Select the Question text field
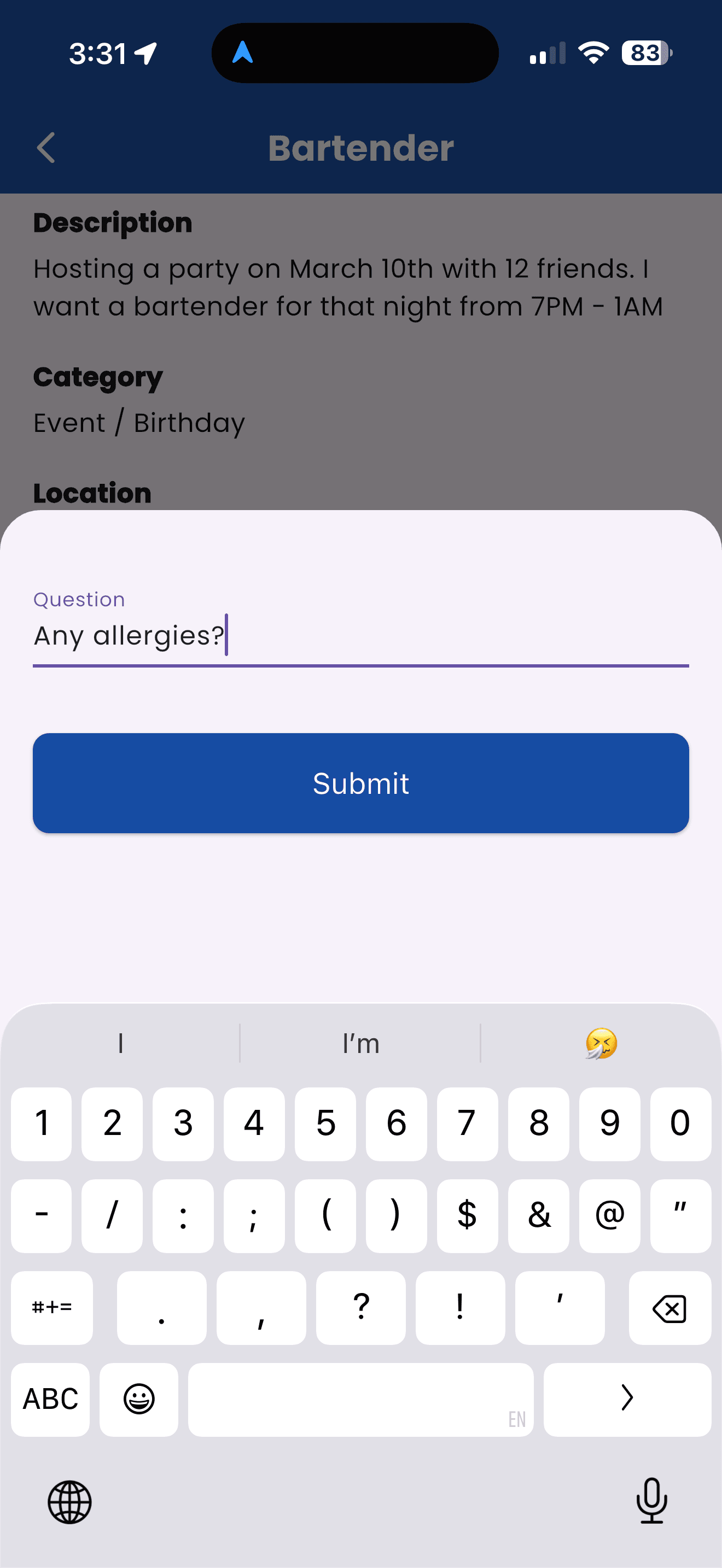Screen dimensions: 722x1568 (360, 635)
